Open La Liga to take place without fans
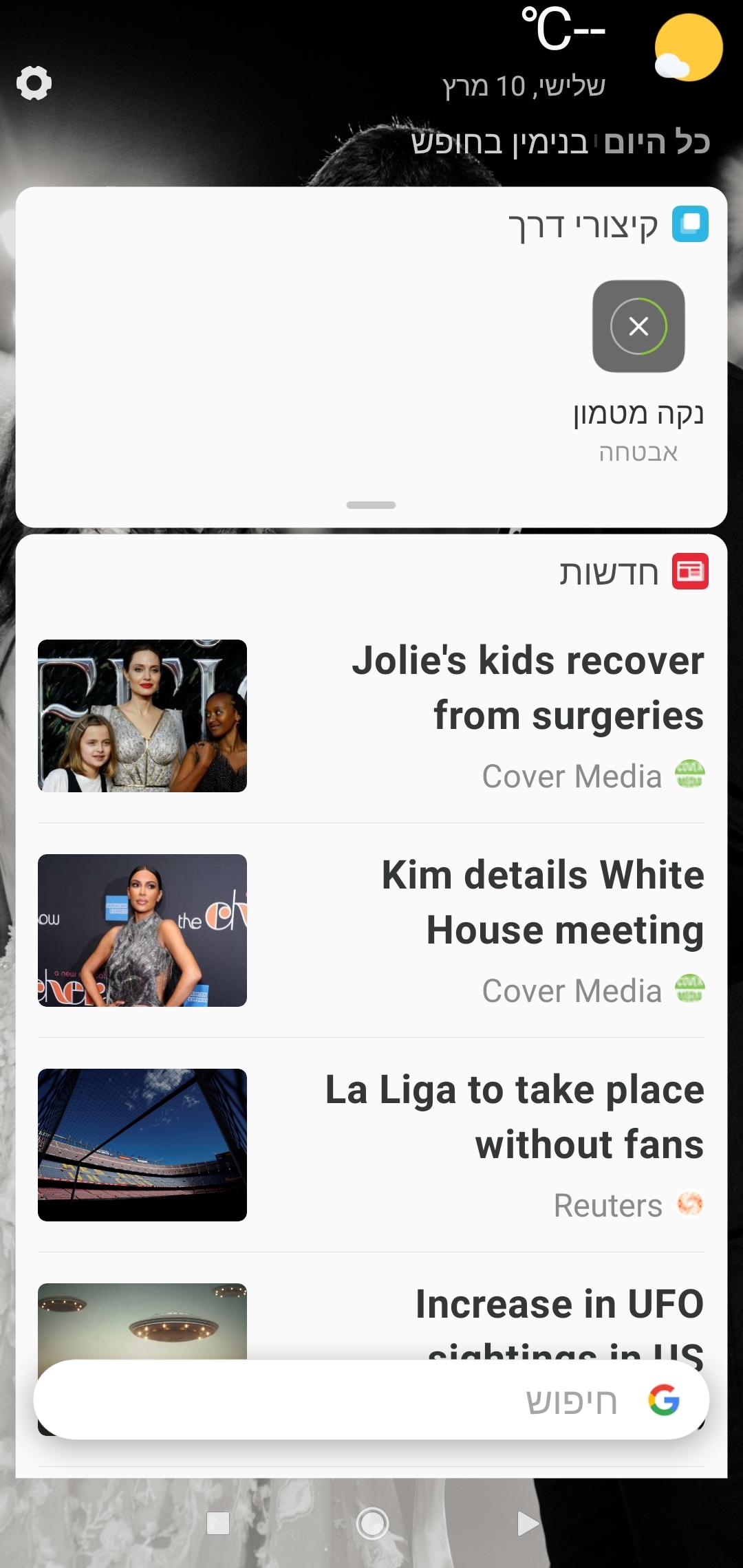Image resolution: width=743 pixels, height=1568 pixels. click(371, 1145)
